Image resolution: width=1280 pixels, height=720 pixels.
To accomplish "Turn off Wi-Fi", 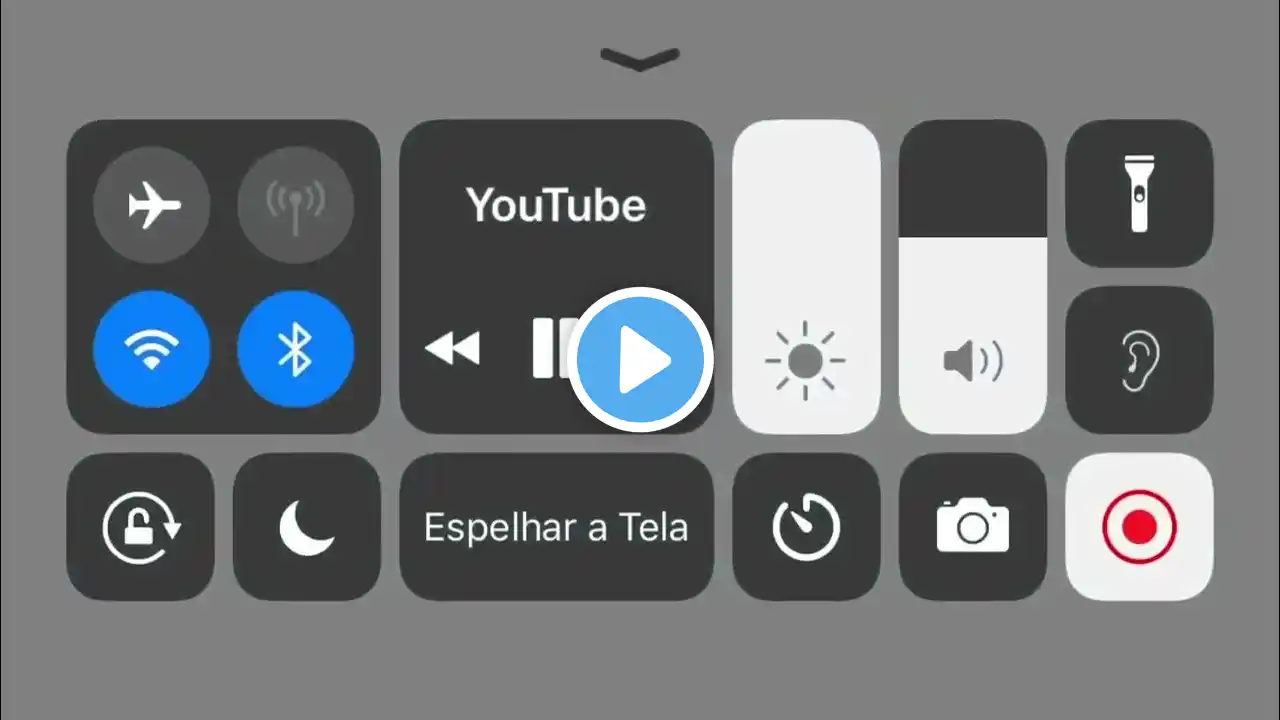I will point(152,349).
